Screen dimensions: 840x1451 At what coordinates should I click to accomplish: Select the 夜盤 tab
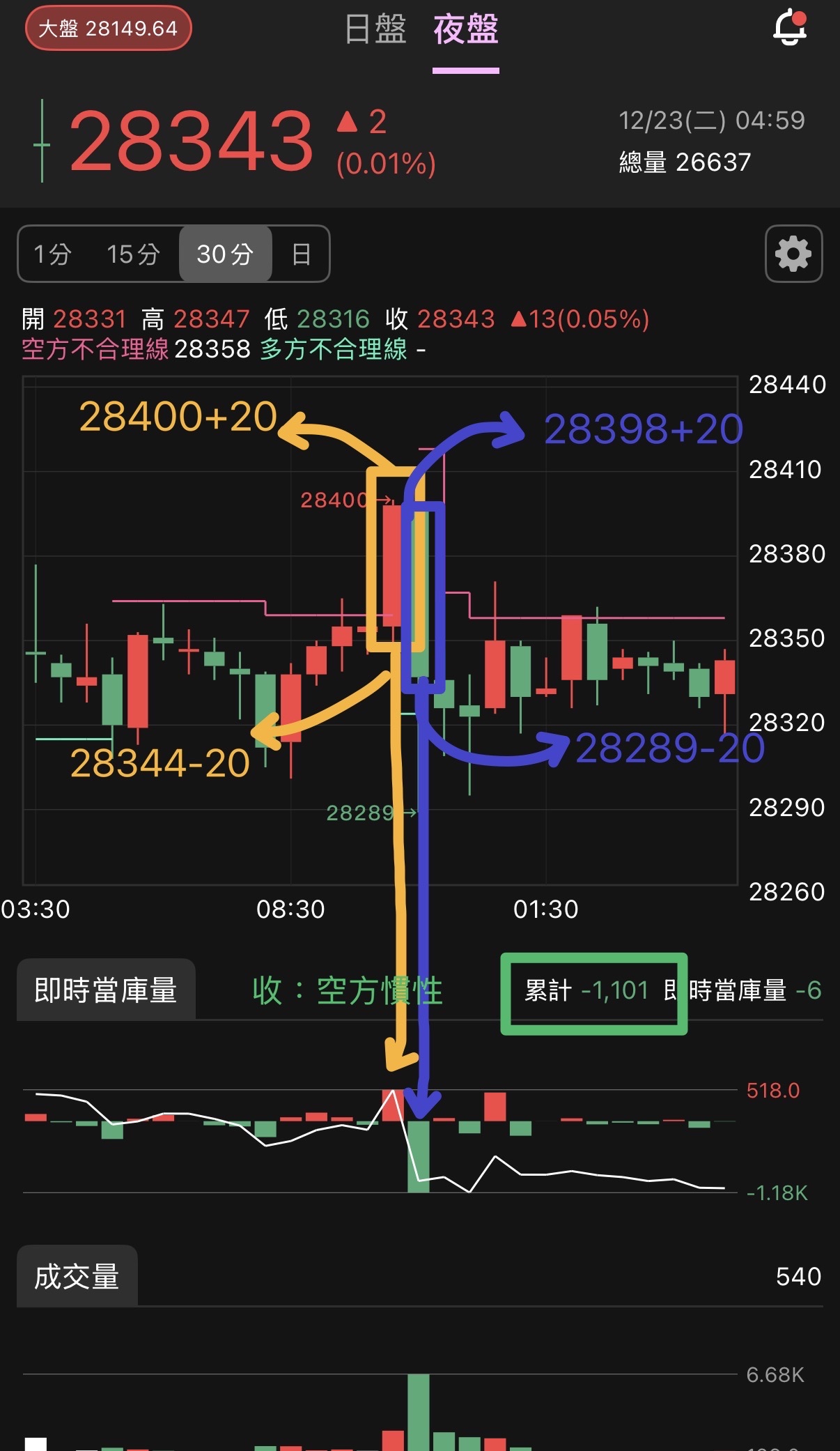point(465,29)
